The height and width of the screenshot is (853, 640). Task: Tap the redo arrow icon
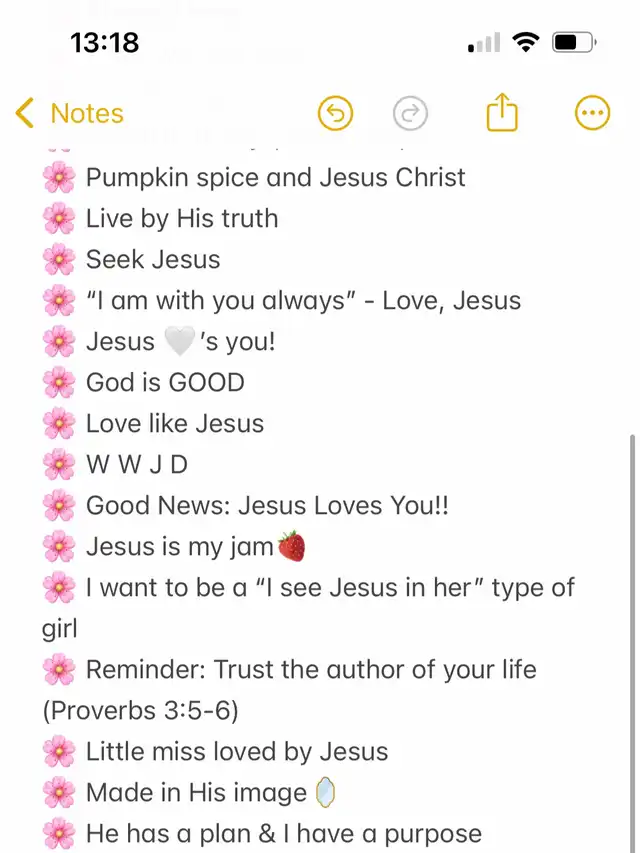click(409, 114)
